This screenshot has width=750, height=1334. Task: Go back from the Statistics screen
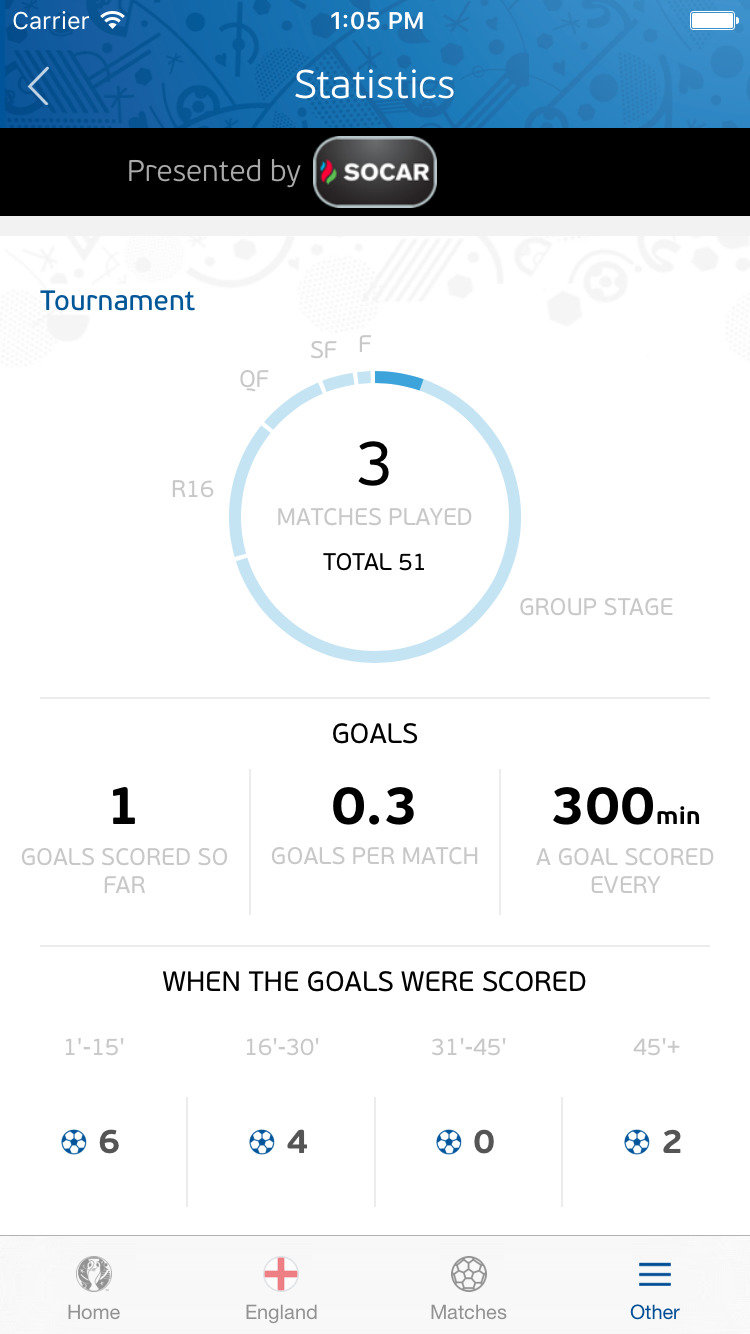38,86
